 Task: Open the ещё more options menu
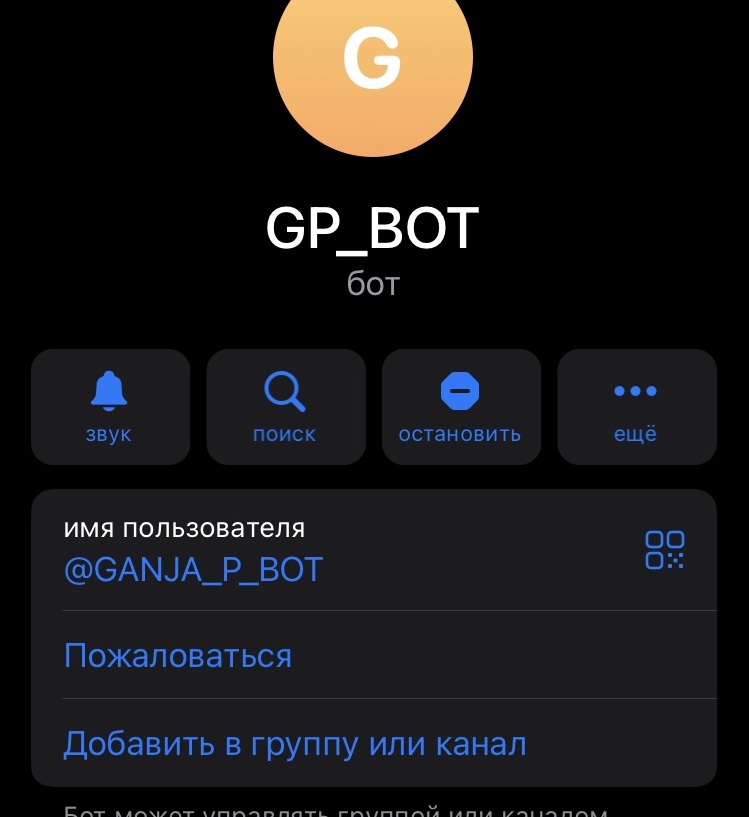[x=636, y=407]
